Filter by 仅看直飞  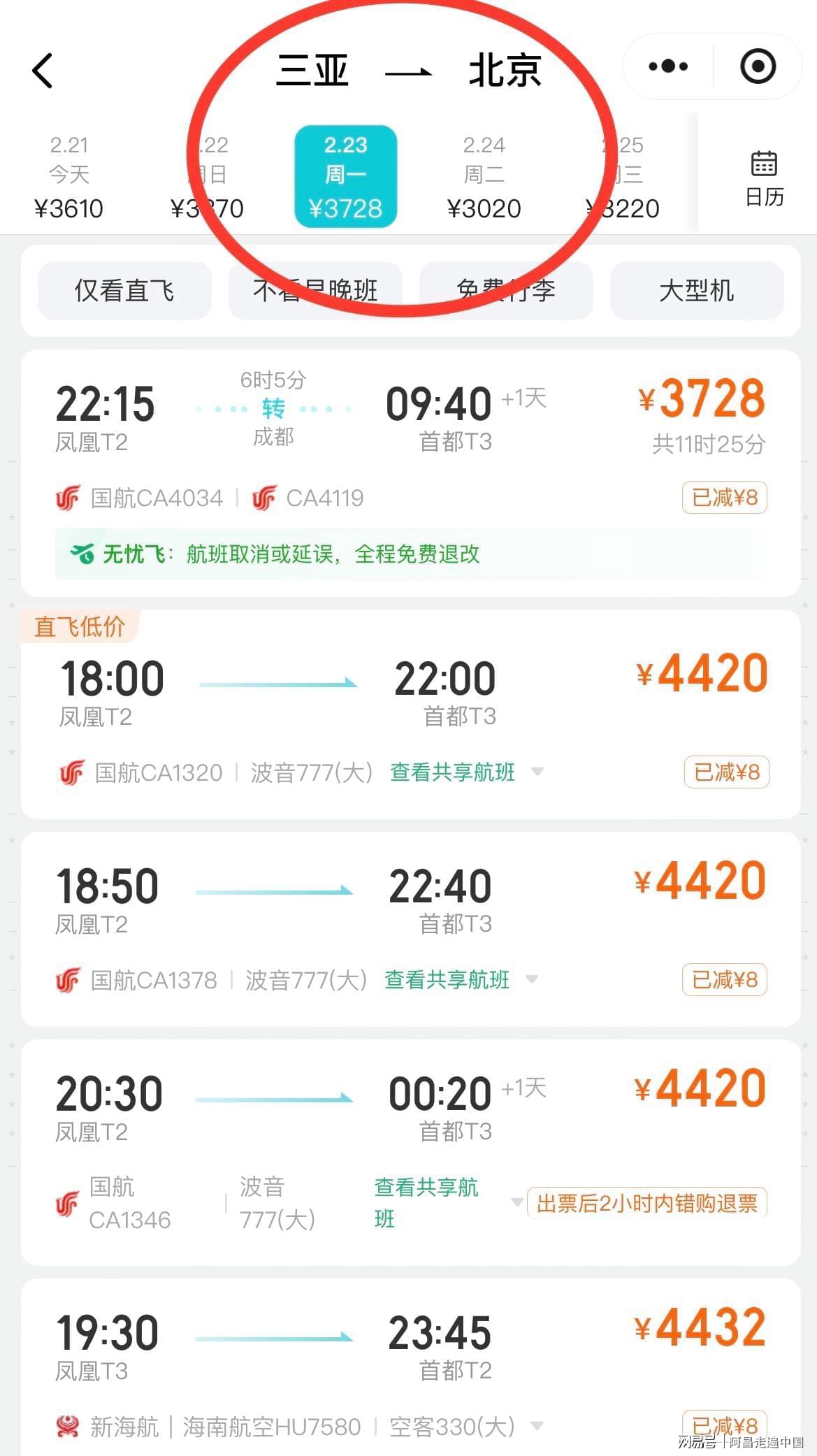[x=124, y=291]
